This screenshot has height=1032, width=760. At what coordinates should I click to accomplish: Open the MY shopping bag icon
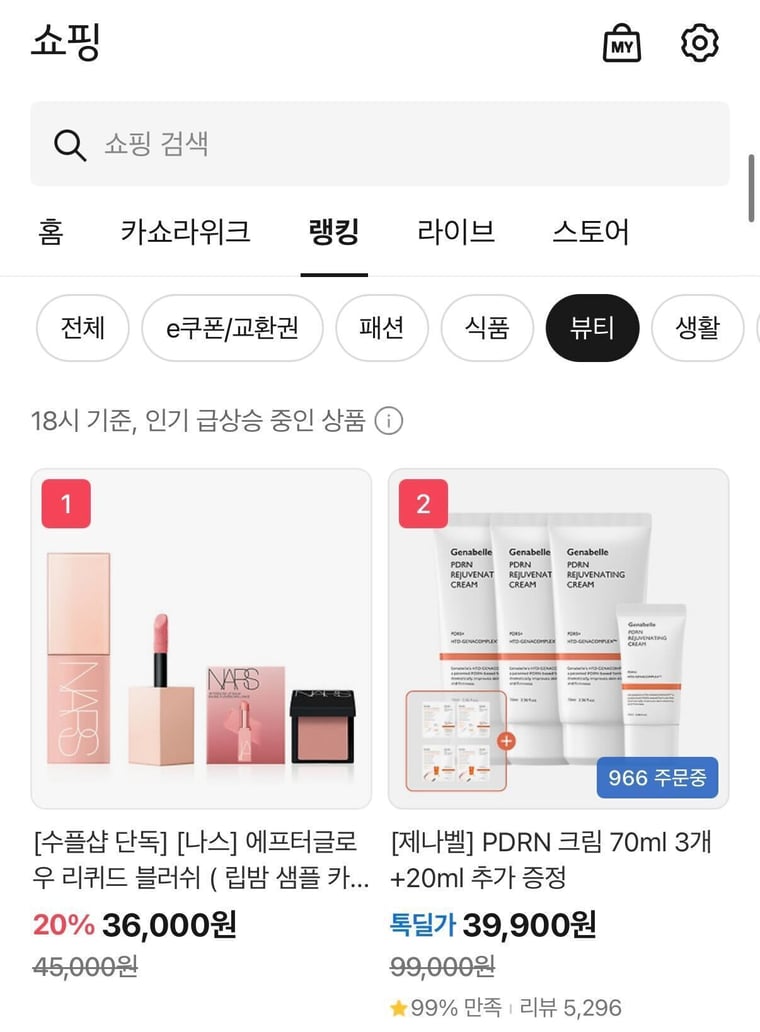(621, 43)
